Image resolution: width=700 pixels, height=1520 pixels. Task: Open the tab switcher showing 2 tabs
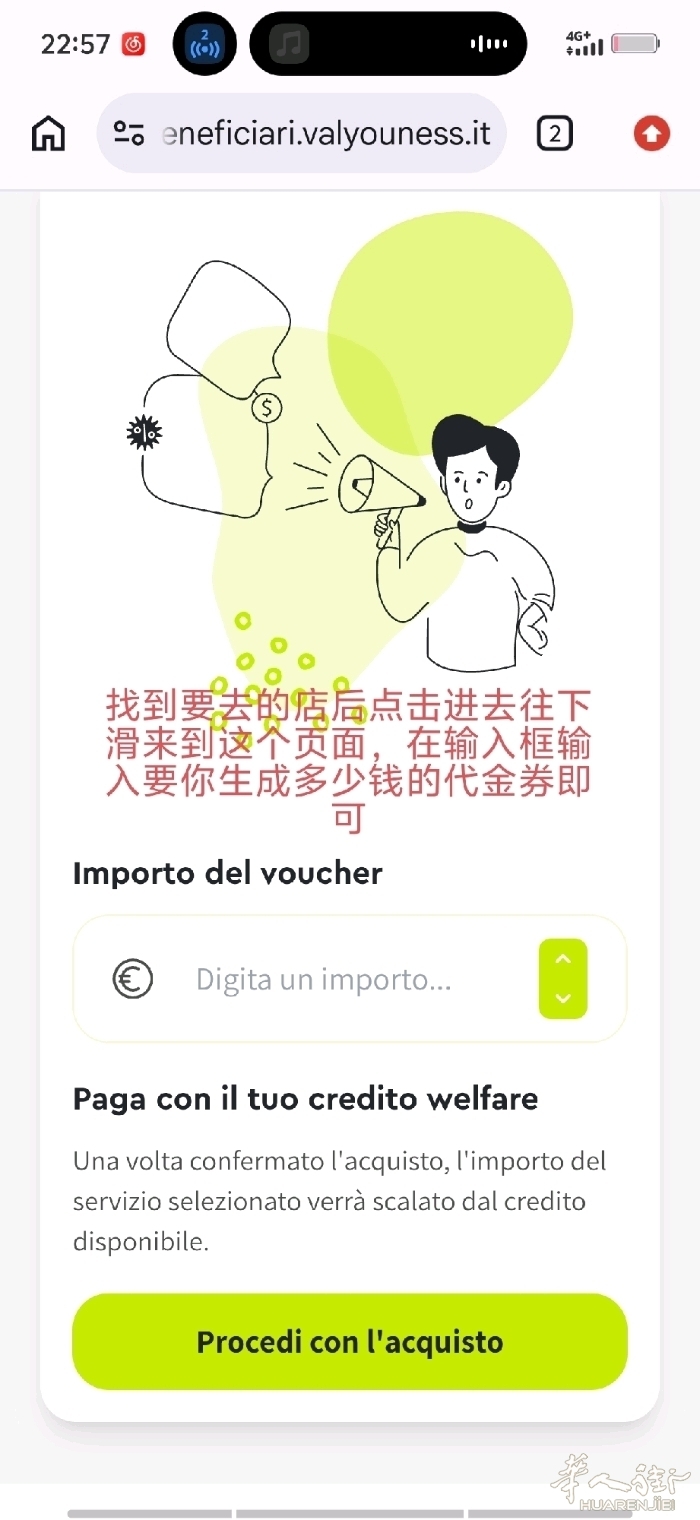point(555,133)
